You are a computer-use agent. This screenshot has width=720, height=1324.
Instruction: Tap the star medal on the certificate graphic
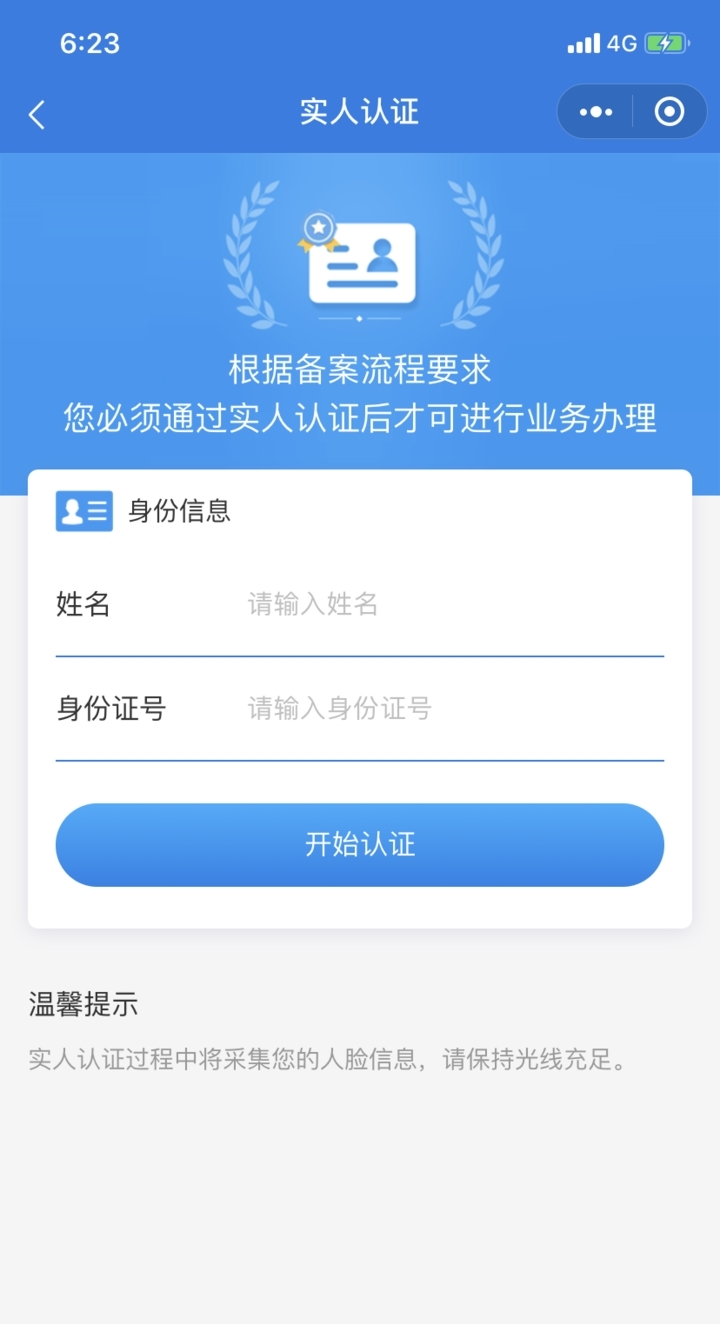pyautogui.click(x=318, y=227)
